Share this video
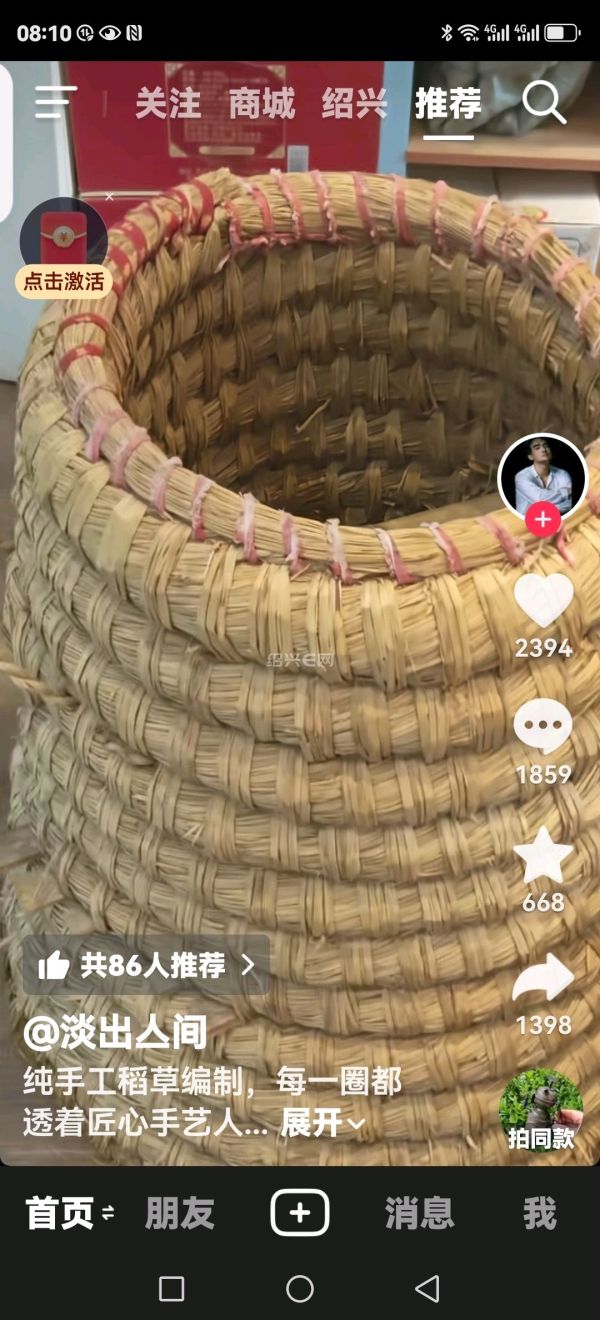 [543, 980]
